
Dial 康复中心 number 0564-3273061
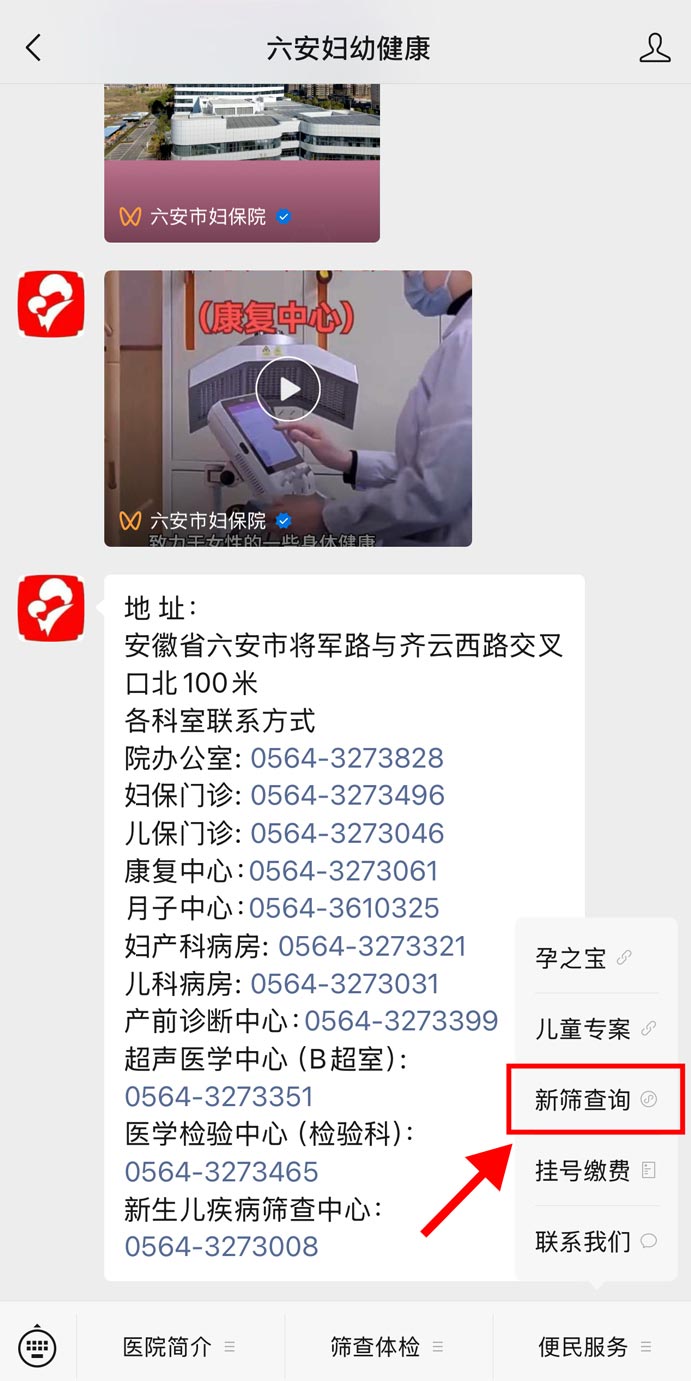(x=343, y=871)
